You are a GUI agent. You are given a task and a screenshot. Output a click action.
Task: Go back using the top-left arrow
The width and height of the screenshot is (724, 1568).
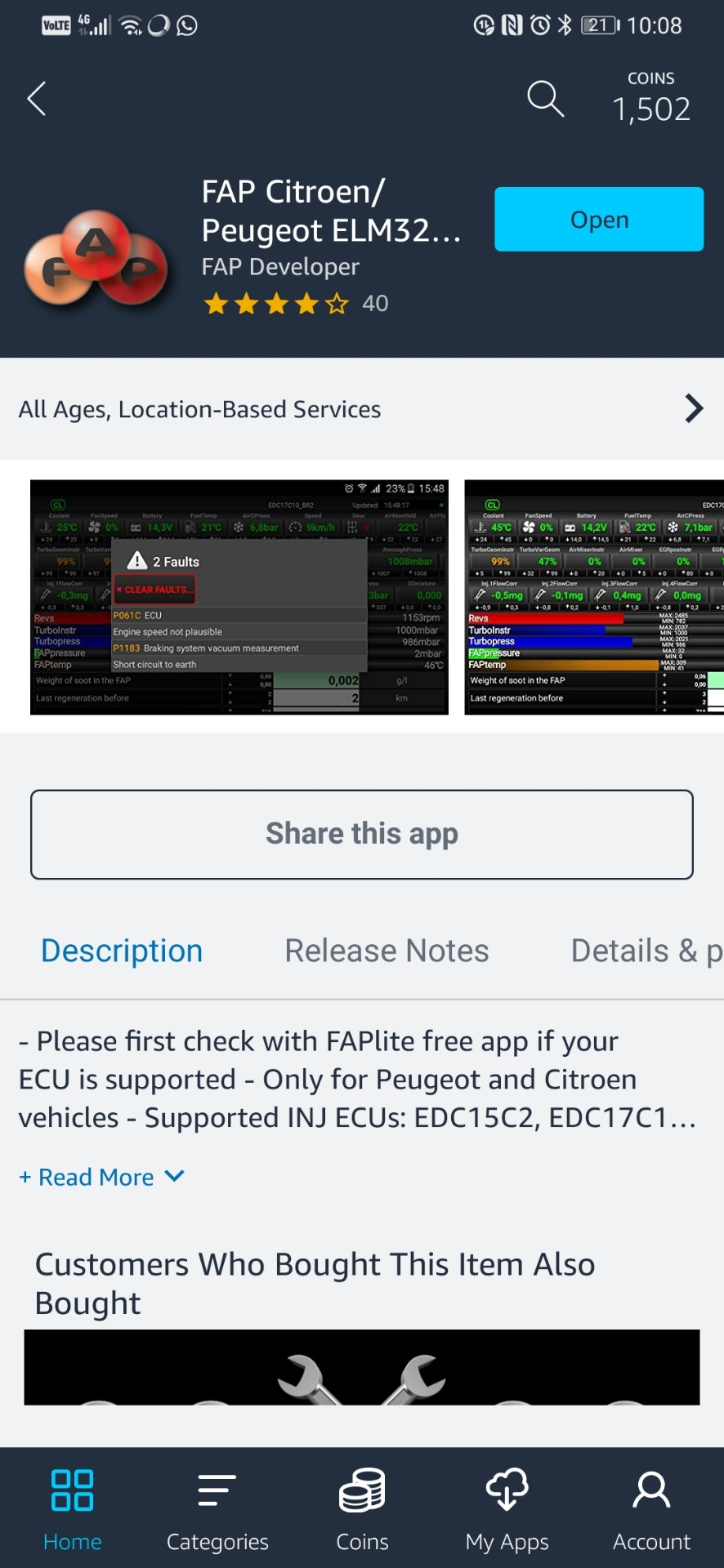coord(37,99)
